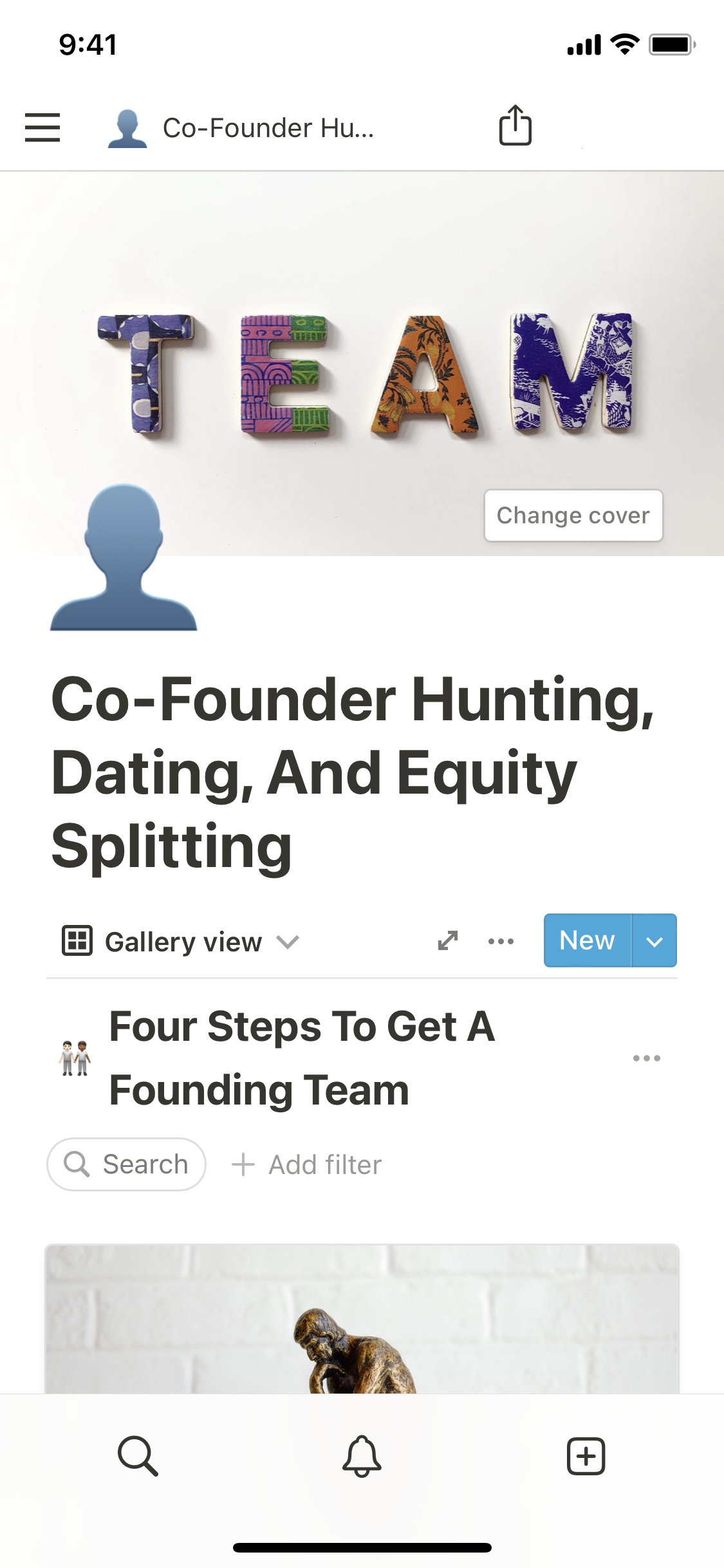Share this page via share icon
Viewport: 724px width, 1568px height.
[515, 126]
